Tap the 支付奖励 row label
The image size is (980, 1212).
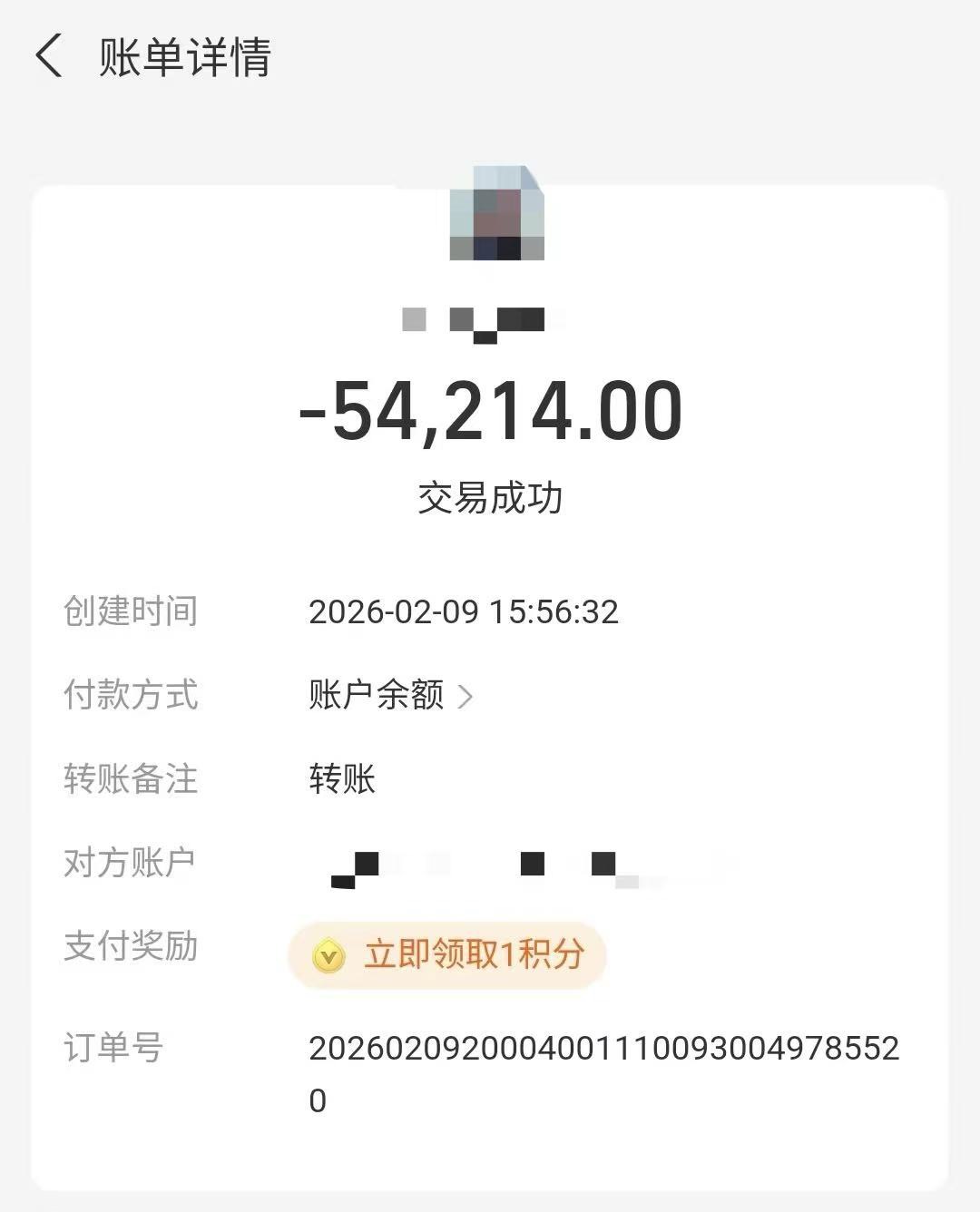click(129, 951)
